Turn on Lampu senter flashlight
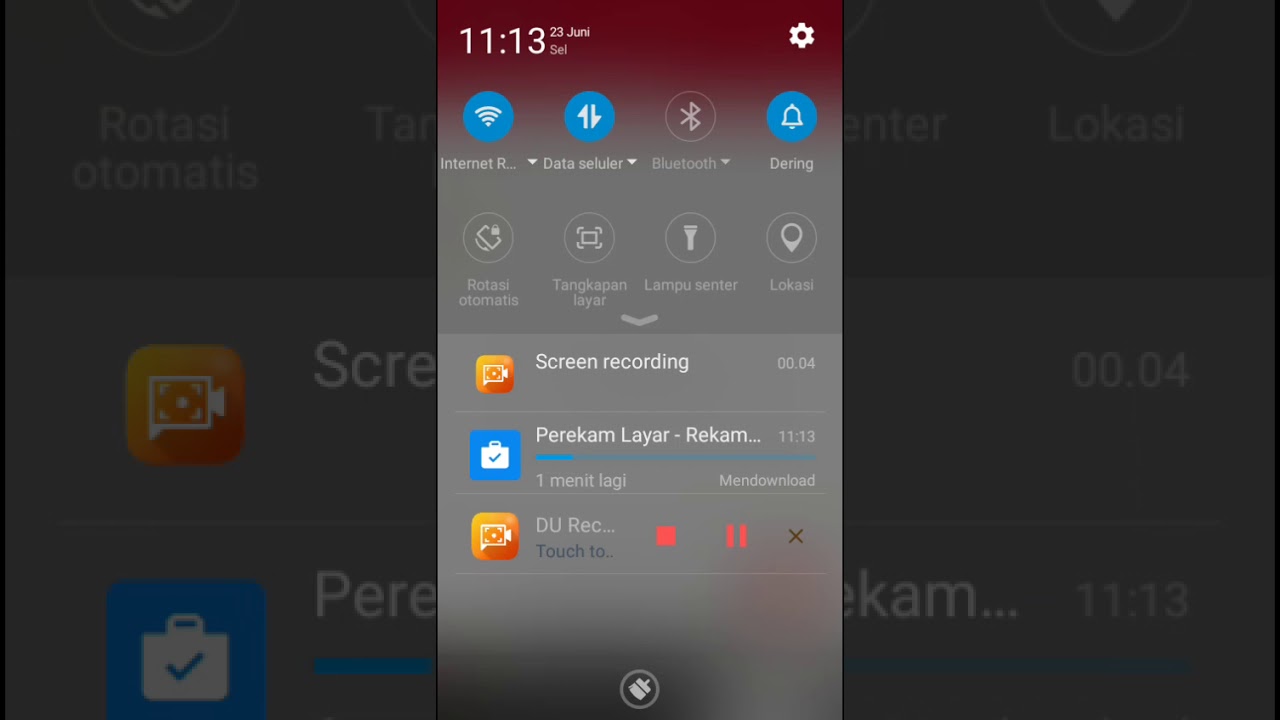 tap(690, 238)
